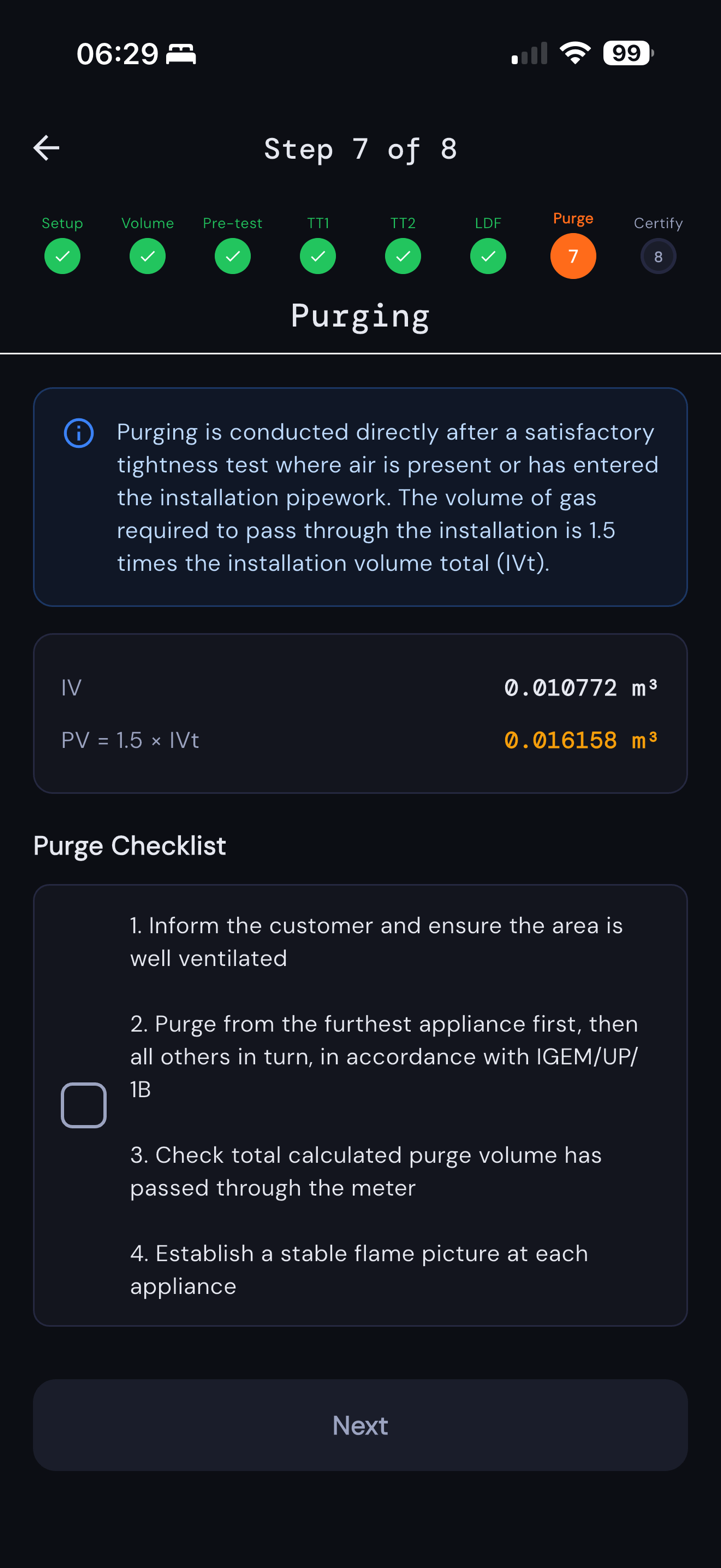Open the LDF step
The height and width of the screenshot is (1568, 721).
click(x=488, y=256)
